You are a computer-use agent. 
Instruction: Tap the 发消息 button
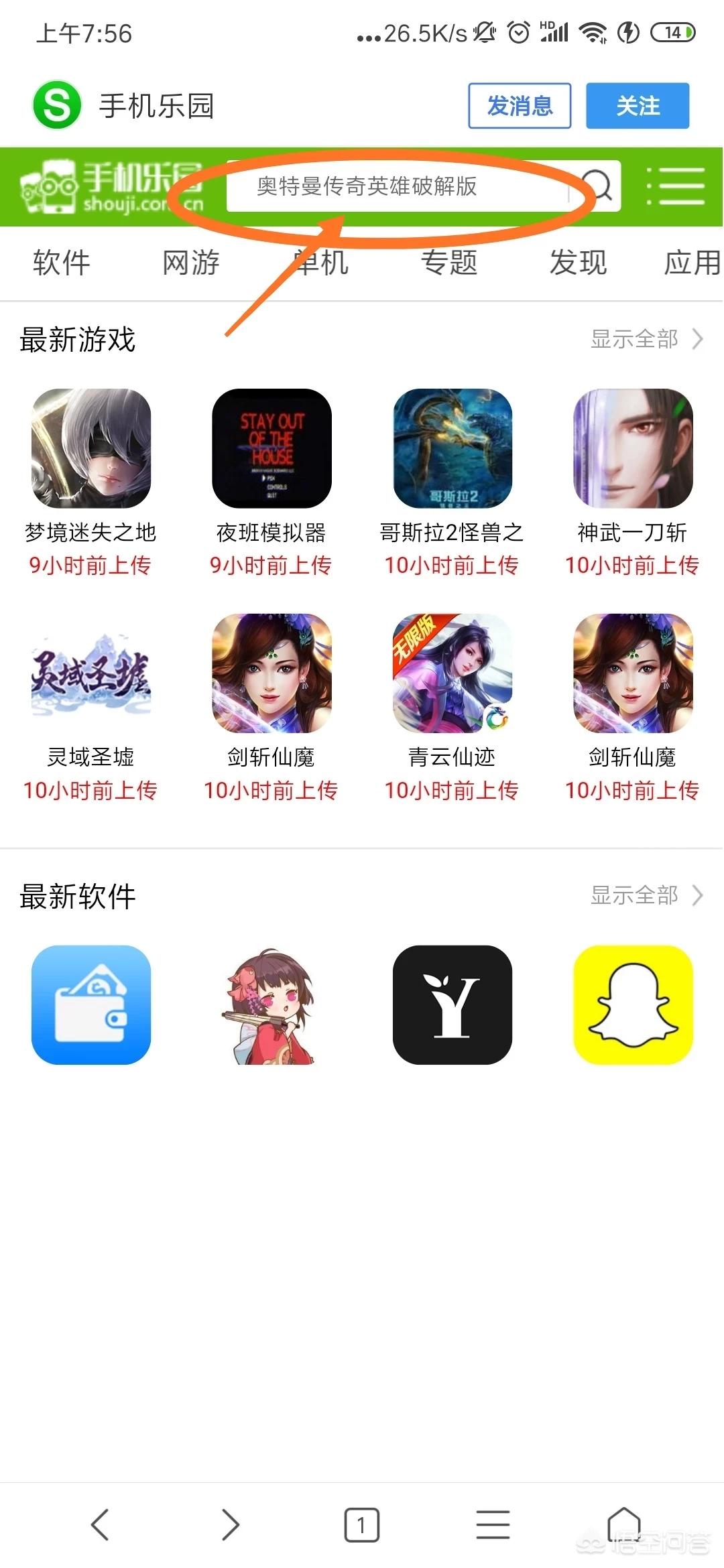click(x=520, y=106)
